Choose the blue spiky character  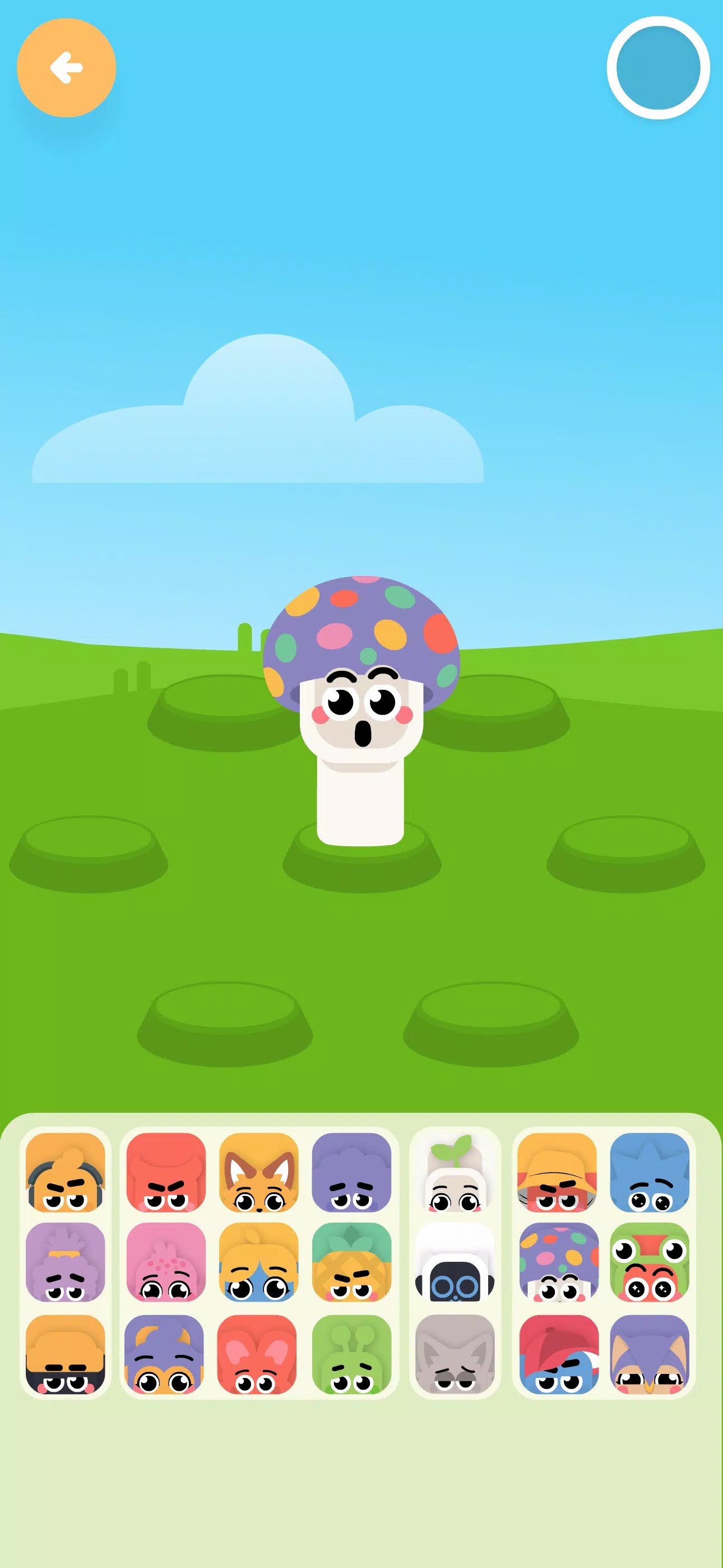click(650, 1172)
